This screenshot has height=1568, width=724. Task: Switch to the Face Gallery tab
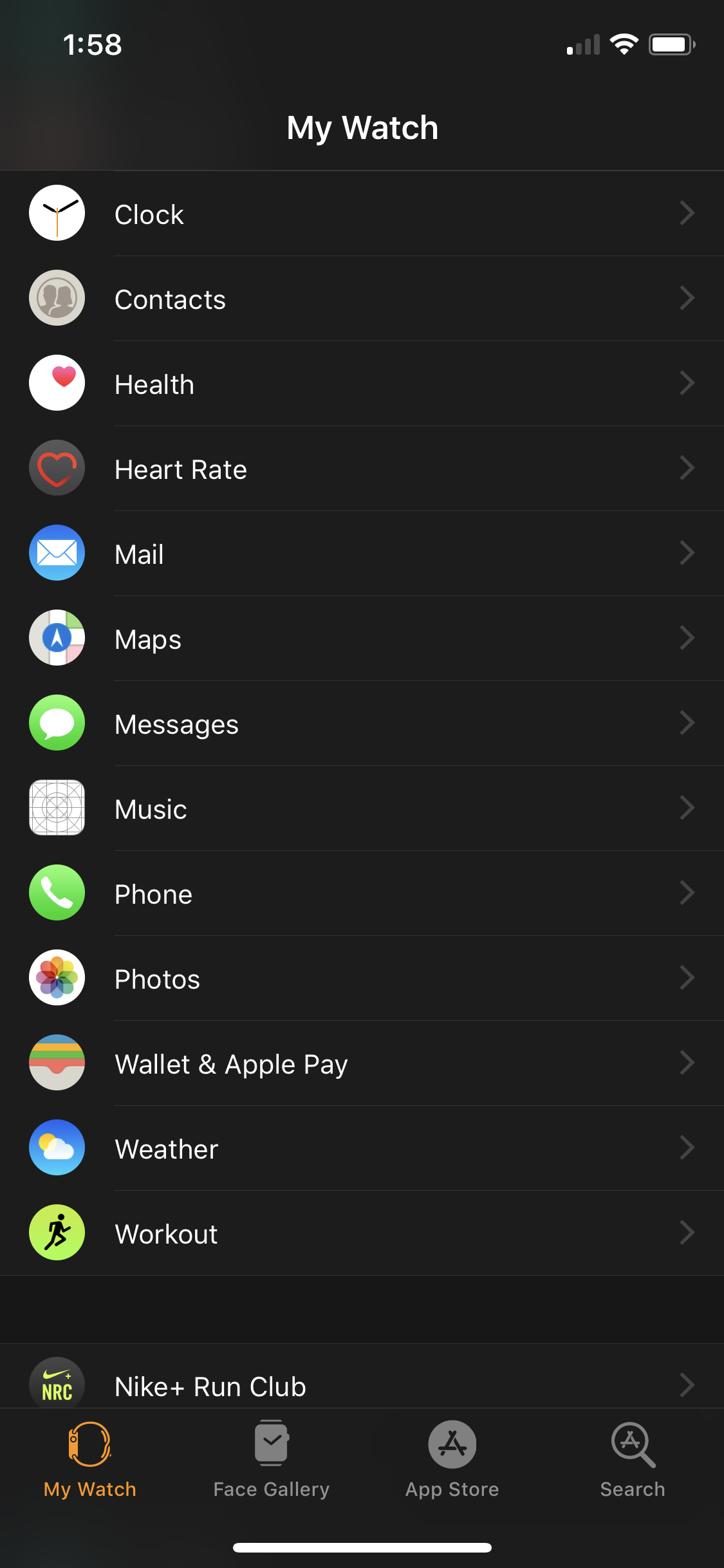point(272,1460)
